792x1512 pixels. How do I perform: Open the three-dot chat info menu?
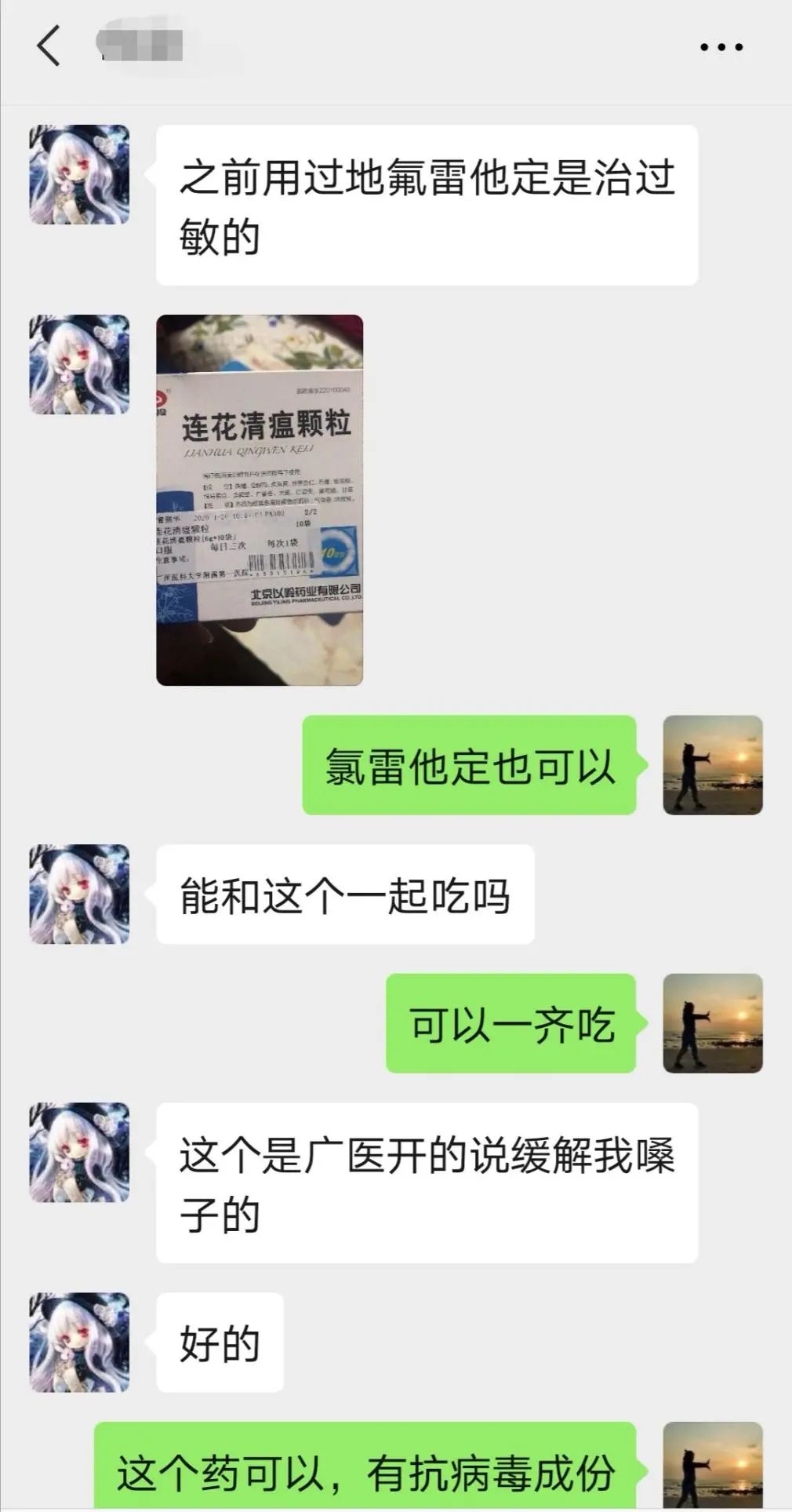click(721, 47)
